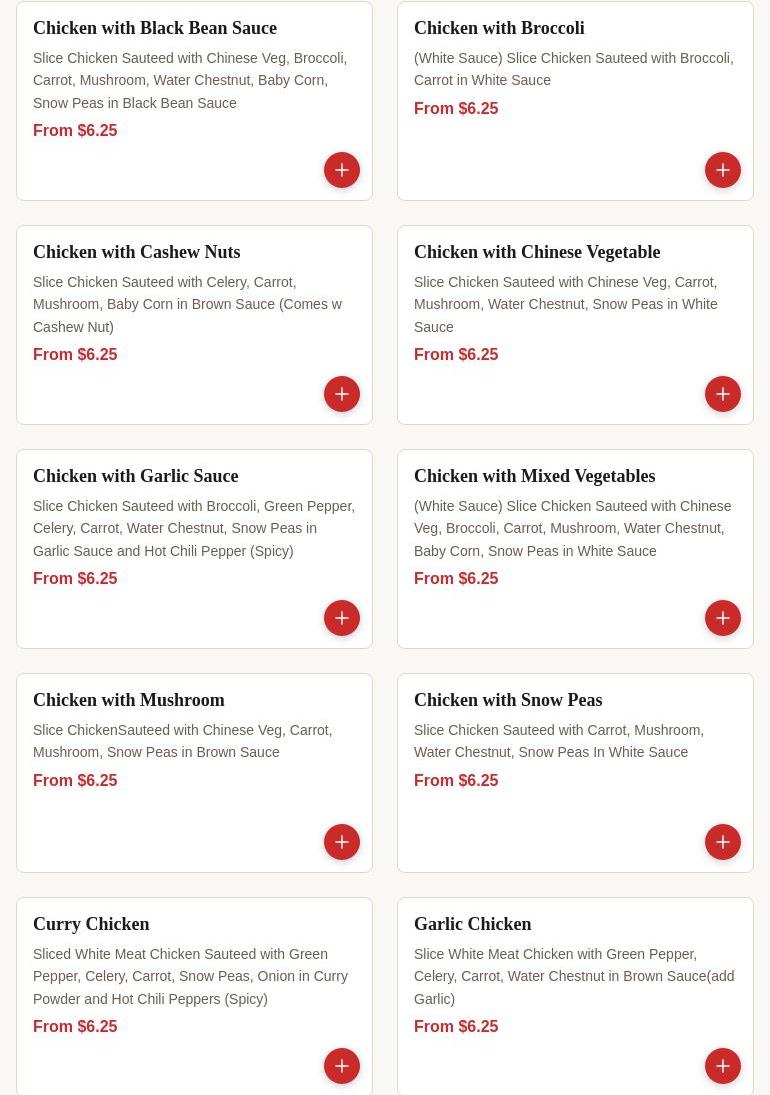View the Curry Chicken item details
The height and width of the screenshot is (1095, 770).
point(91,924)
